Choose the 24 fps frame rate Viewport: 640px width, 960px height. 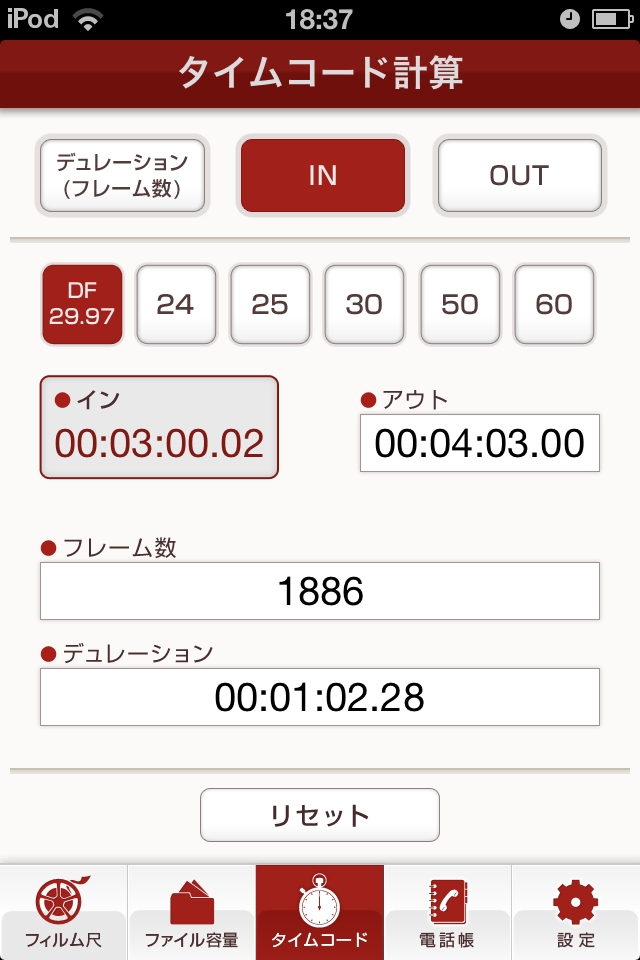(175, 304)
